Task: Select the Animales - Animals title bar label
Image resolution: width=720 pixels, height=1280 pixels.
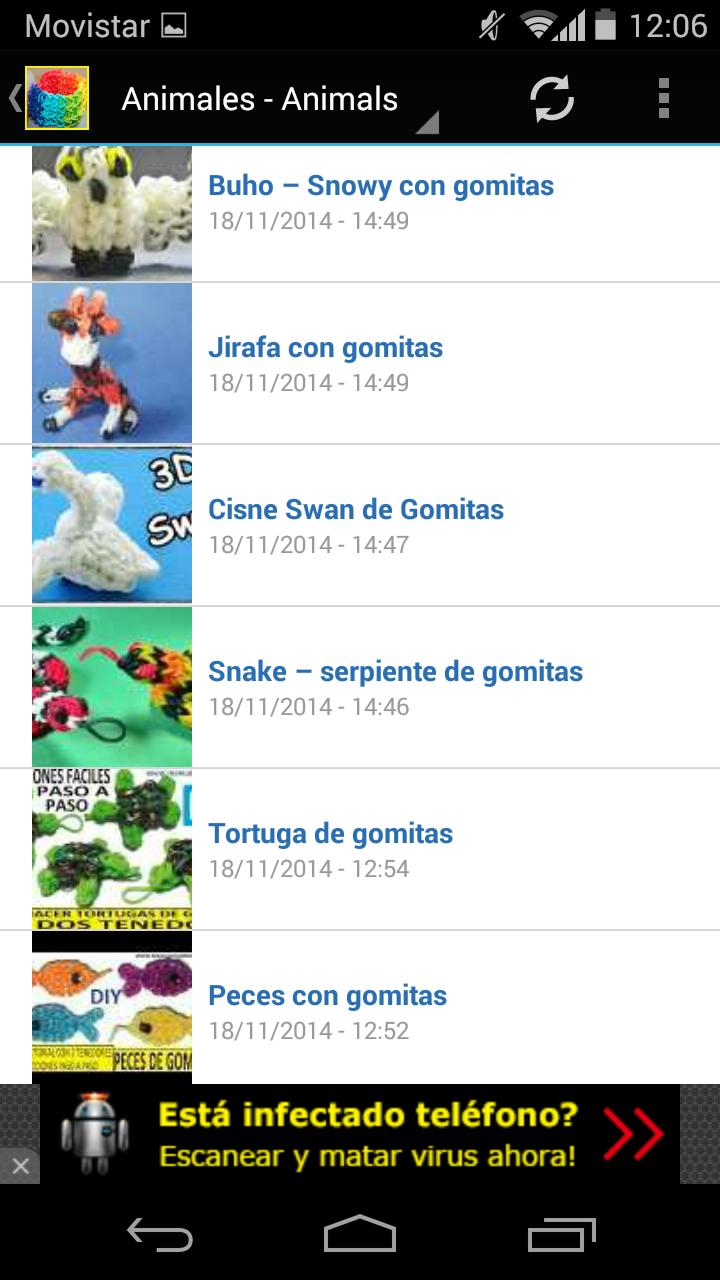Action: click(x=258, y=99)
